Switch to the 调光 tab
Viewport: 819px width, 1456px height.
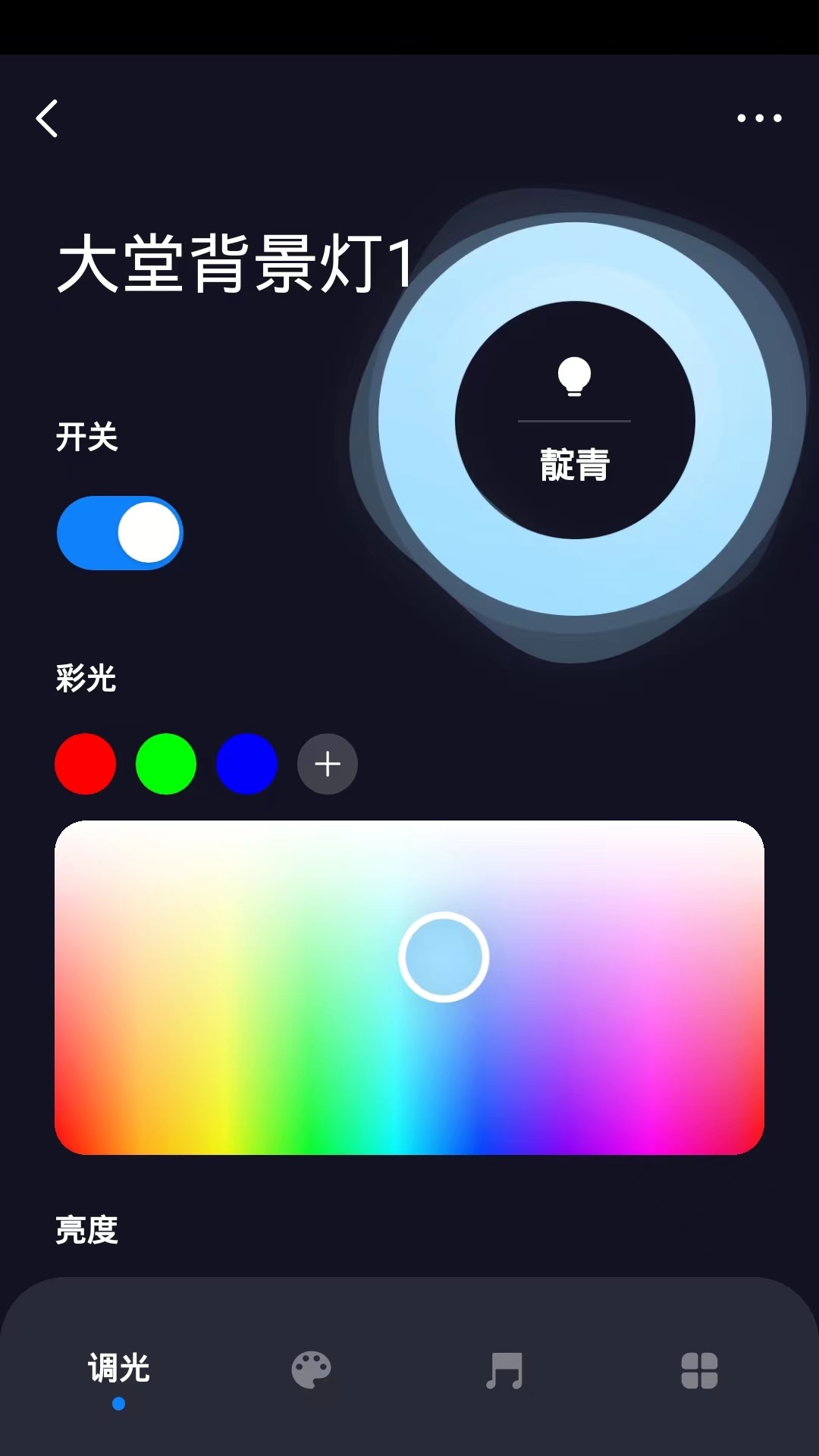tap(119, 1370)
